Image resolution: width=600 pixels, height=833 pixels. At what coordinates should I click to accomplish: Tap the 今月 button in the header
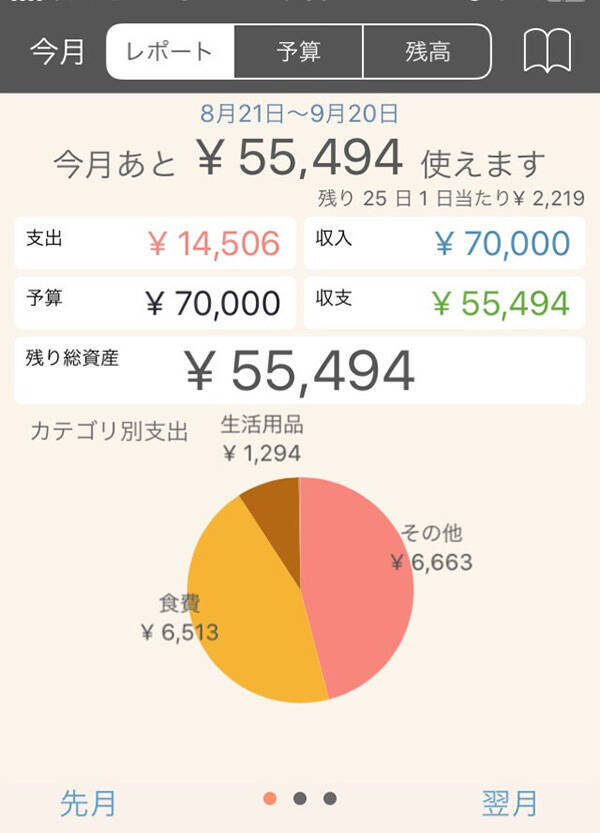(x=57, y=52)
